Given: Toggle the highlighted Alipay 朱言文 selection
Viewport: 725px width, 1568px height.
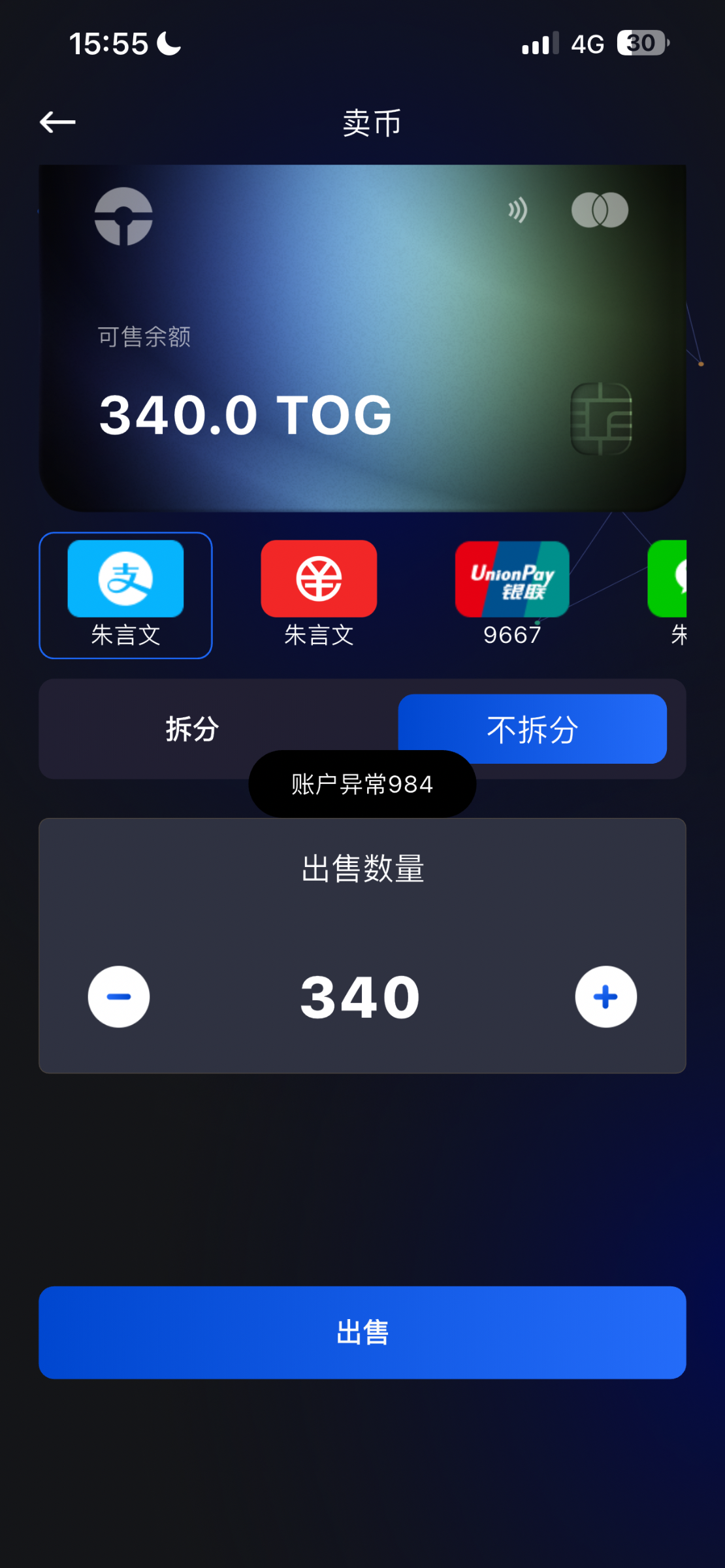Looking at the screenshot, I should coord(126,595).
